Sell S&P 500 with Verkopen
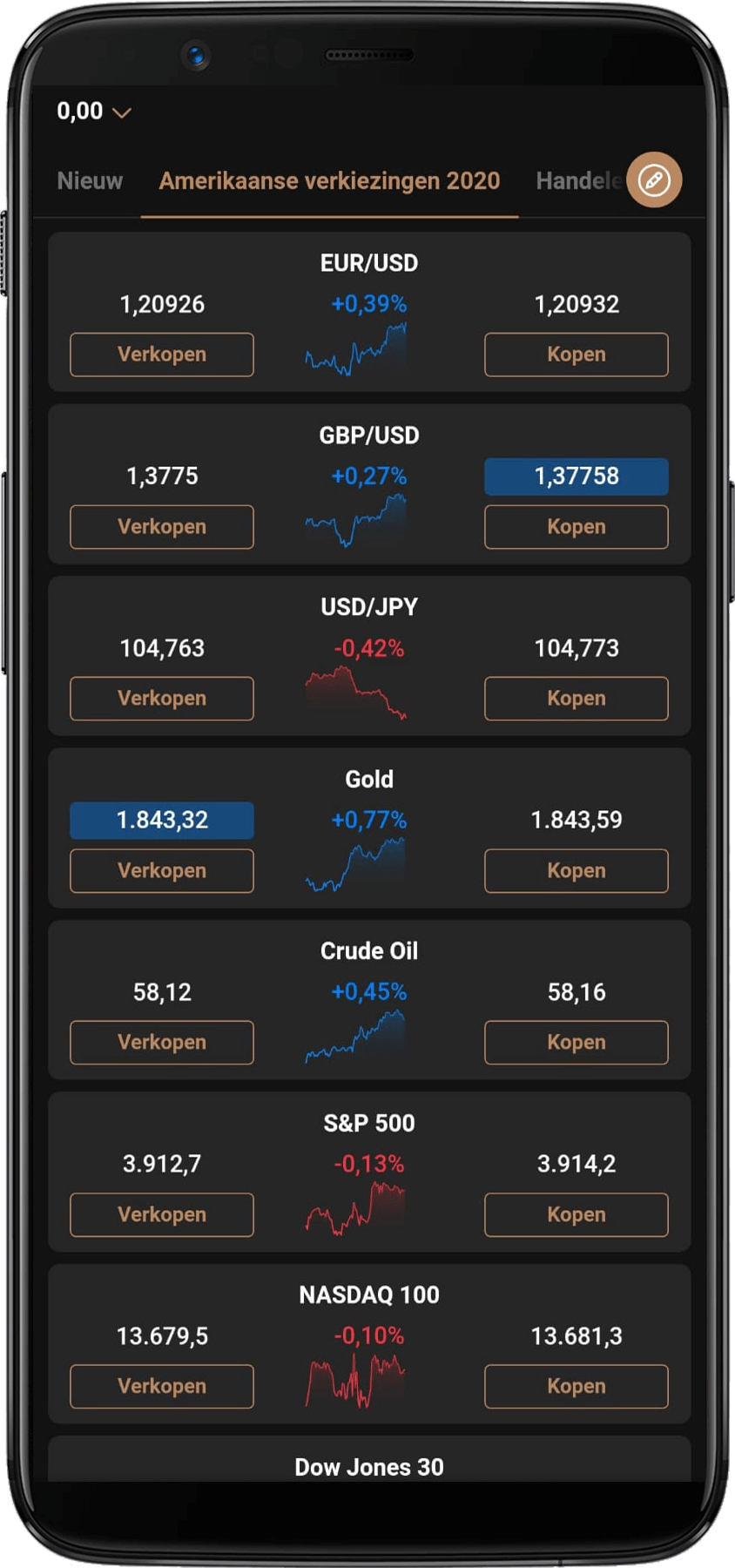The image size is (735, 1568). coord(162,1214)
